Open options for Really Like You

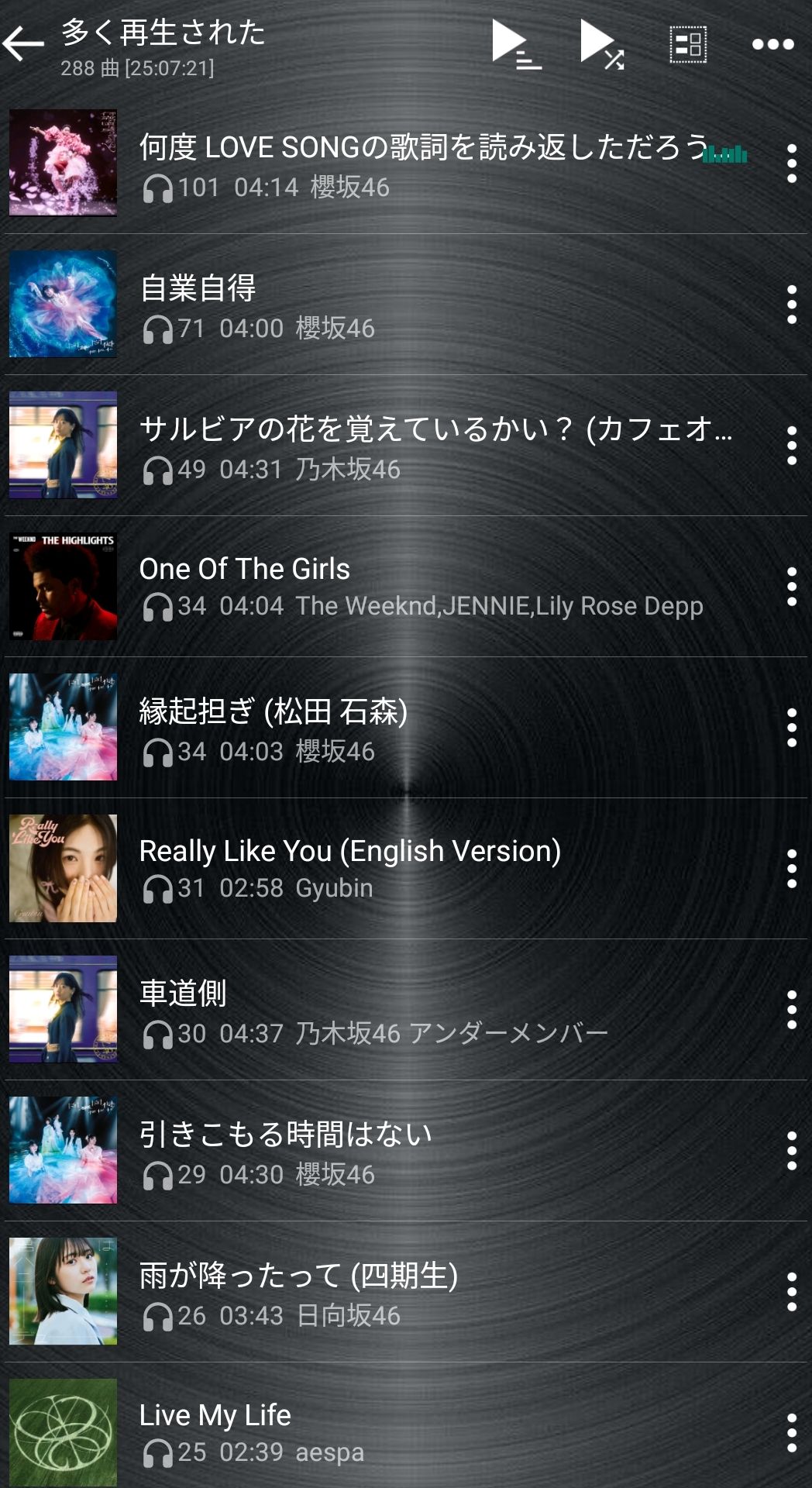tap(791, 869)
